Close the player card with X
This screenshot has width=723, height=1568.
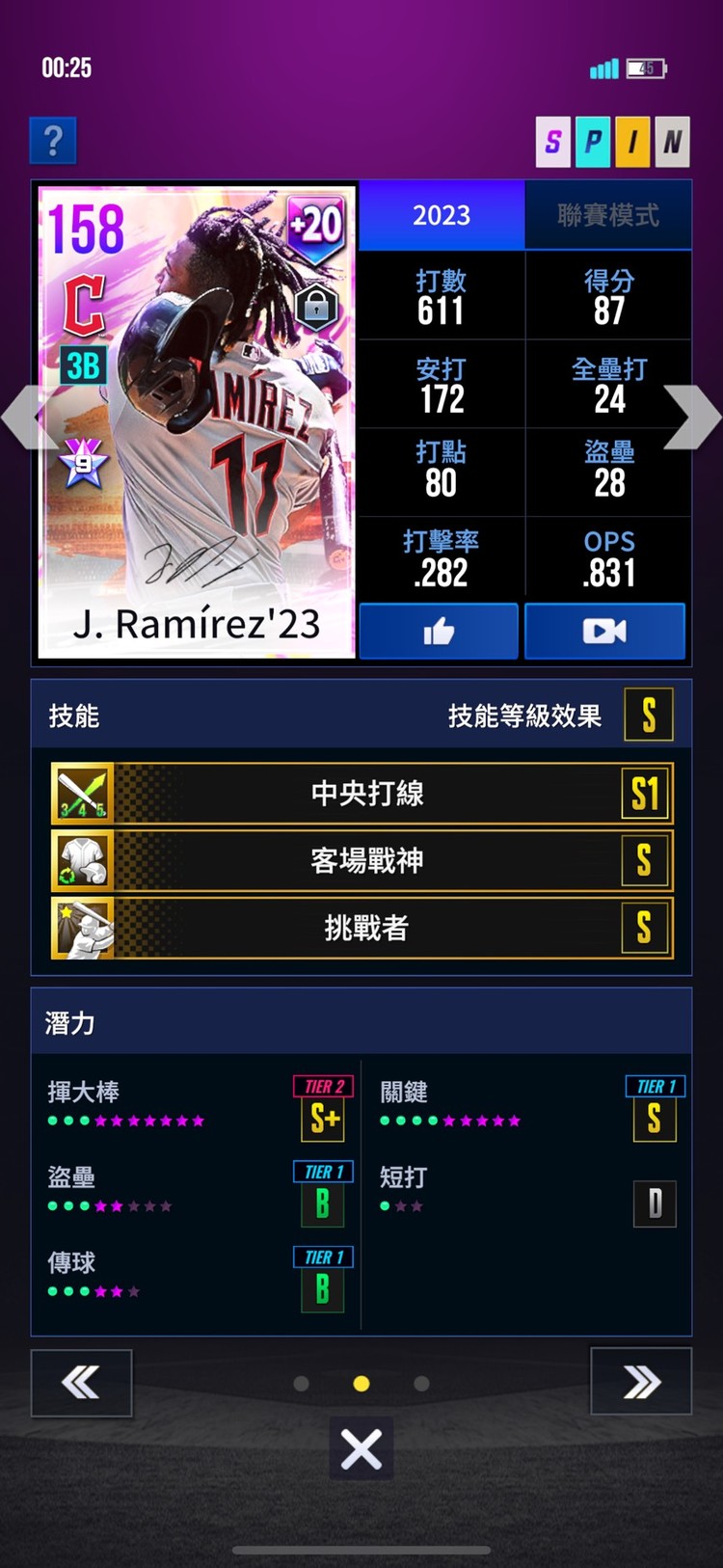(x=361, y=1448)
